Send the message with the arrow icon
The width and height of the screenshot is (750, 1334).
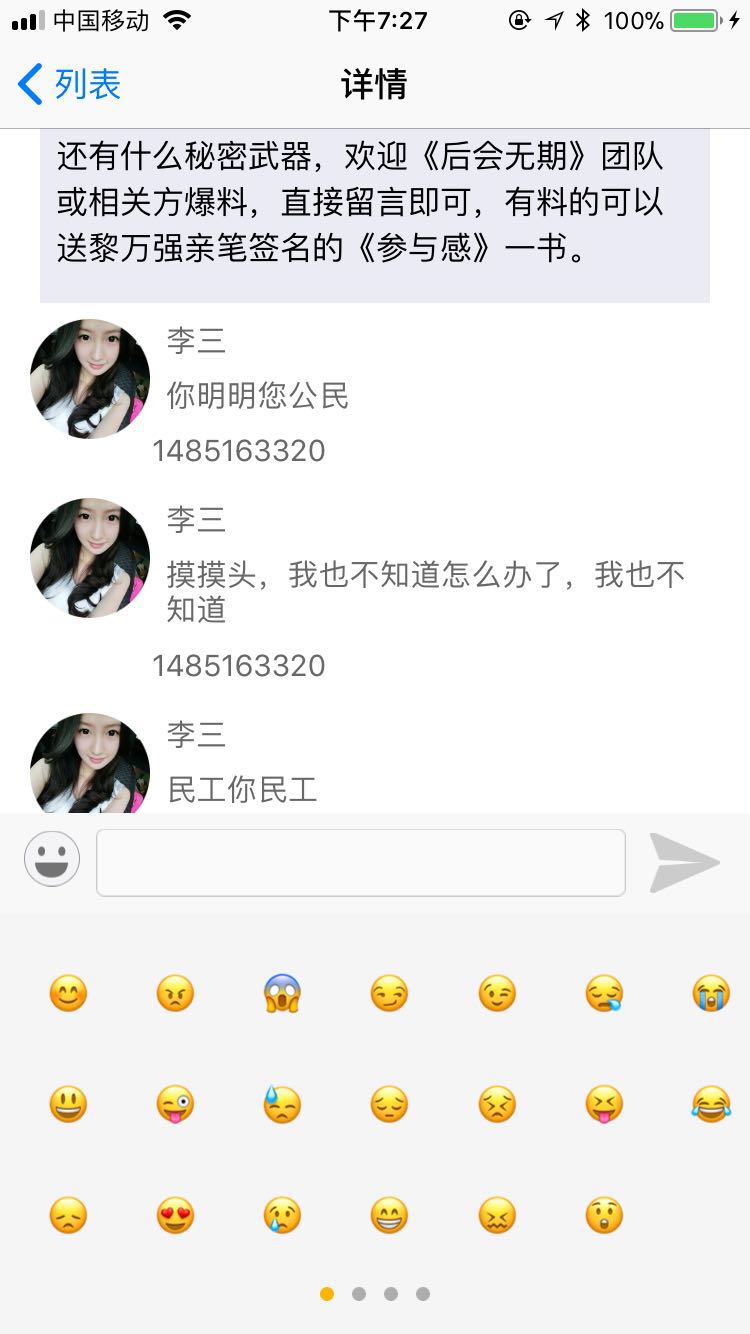tap(684, 862)
